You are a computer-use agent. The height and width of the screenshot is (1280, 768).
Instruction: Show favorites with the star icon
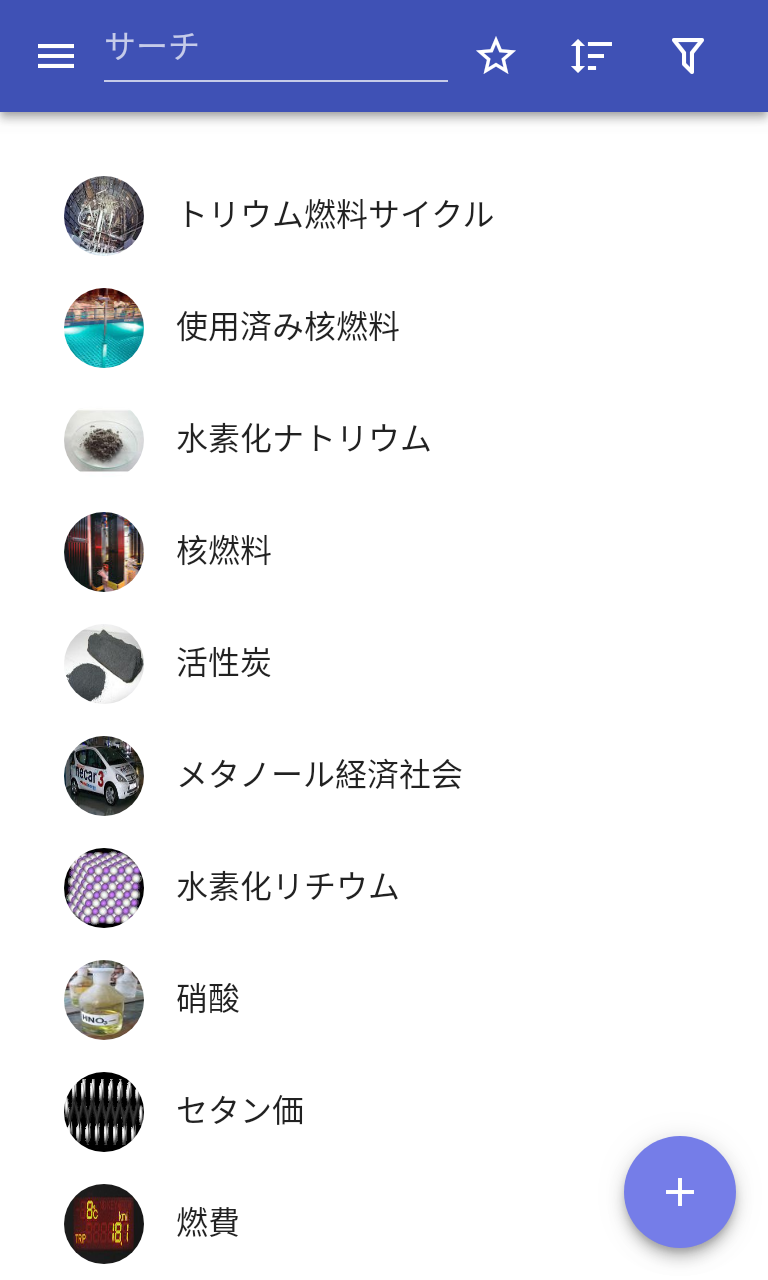click(x=495, y=56)
